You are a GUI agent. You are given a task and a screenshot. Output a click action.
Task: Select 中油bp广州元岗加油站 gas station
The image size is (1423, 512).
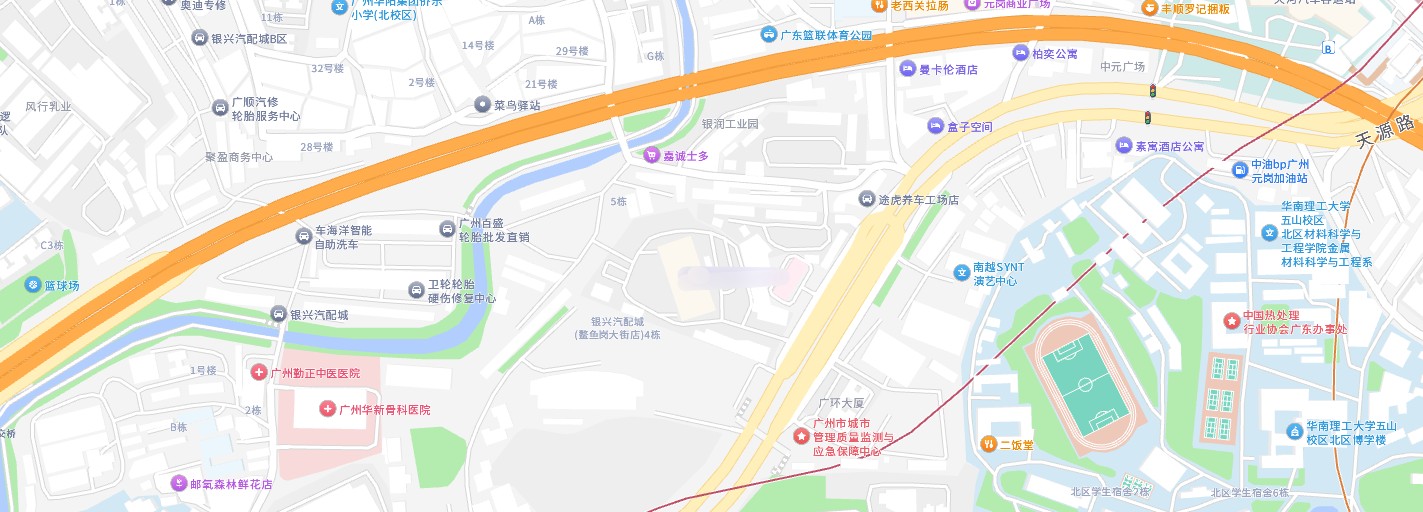click(x=1240, y=171)
